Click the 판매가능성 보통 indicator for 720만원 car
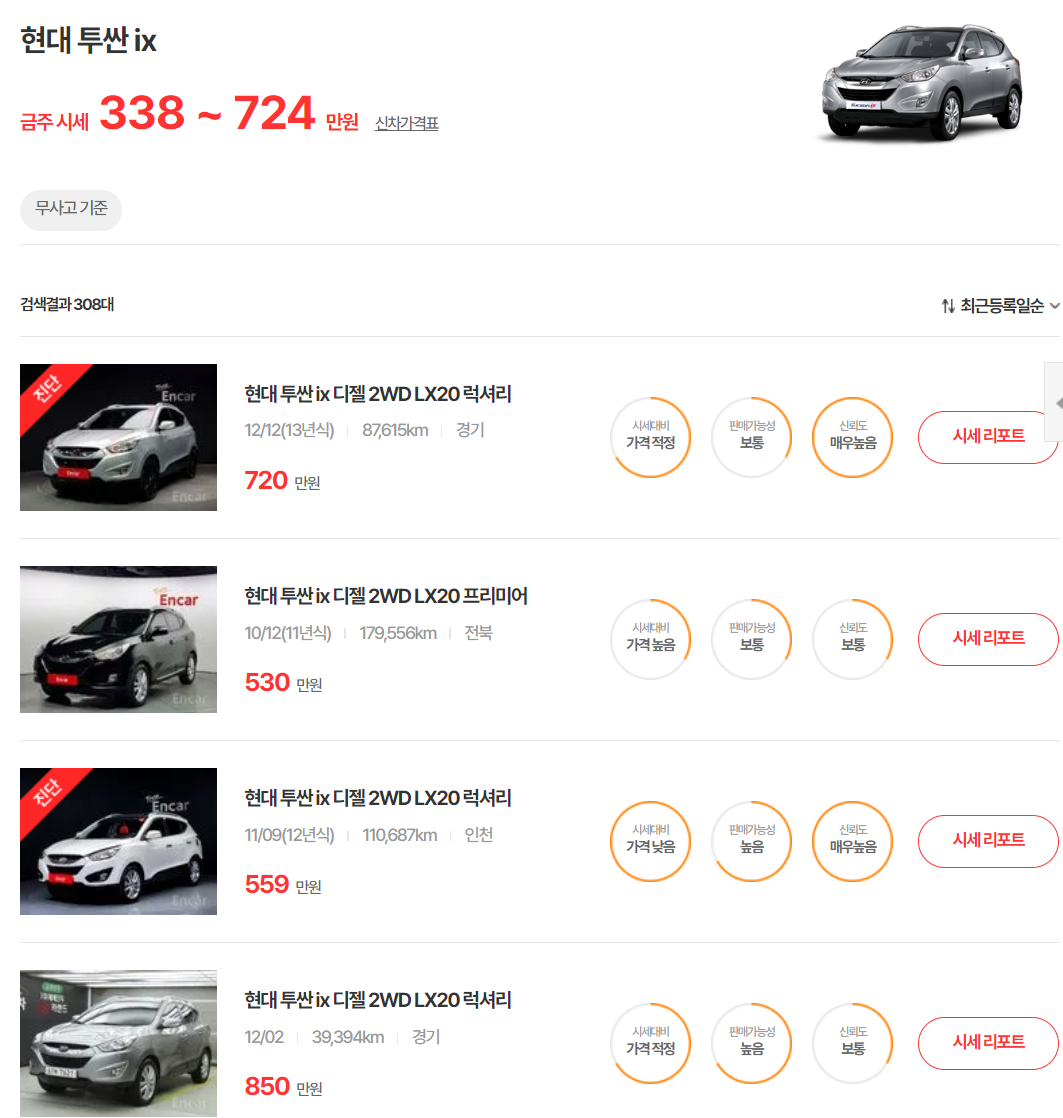 (751, 437)
